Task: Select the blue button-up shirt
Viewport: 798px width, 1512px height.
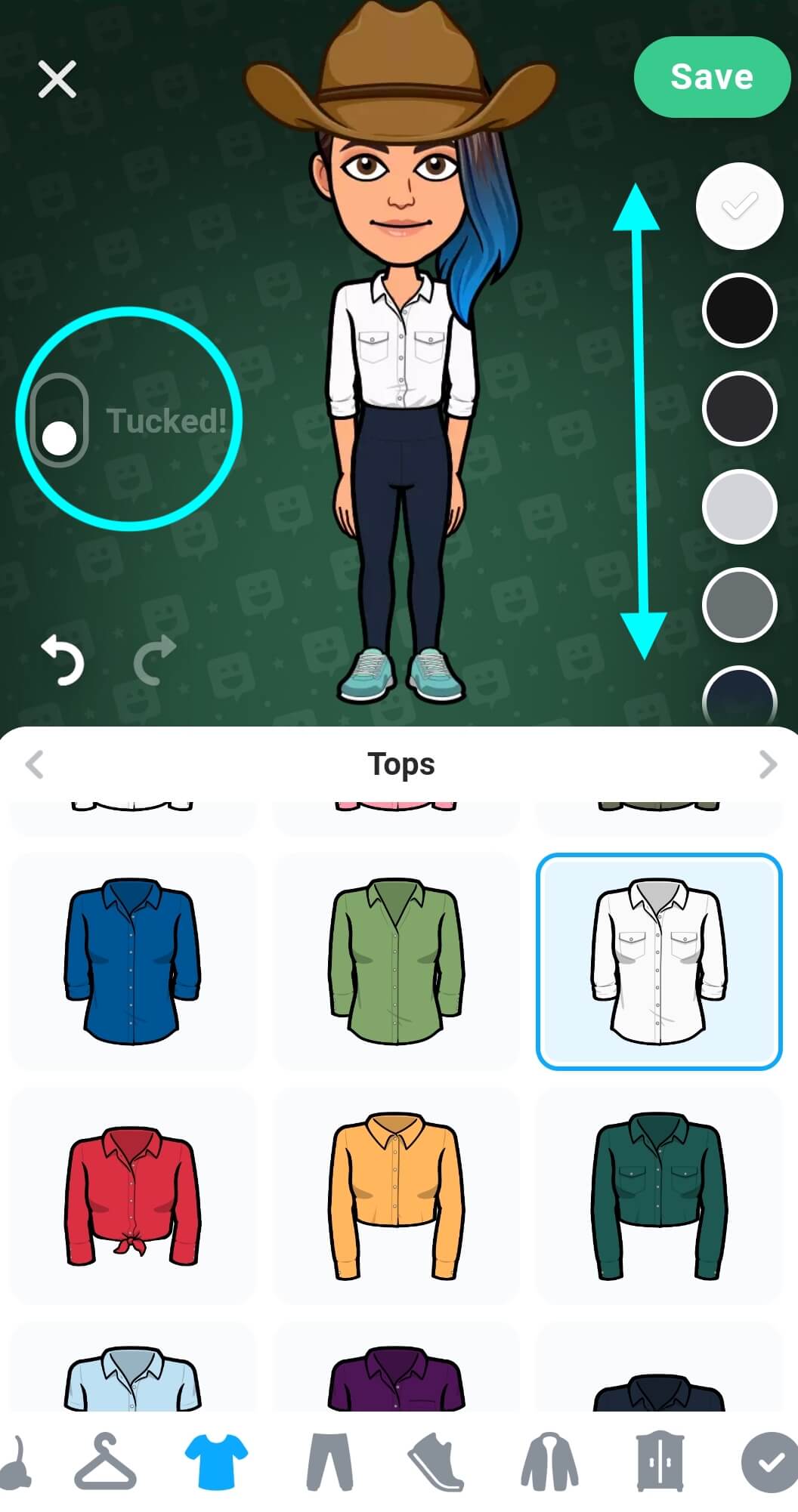Action: pyautogui.click(x=132, y=961)
